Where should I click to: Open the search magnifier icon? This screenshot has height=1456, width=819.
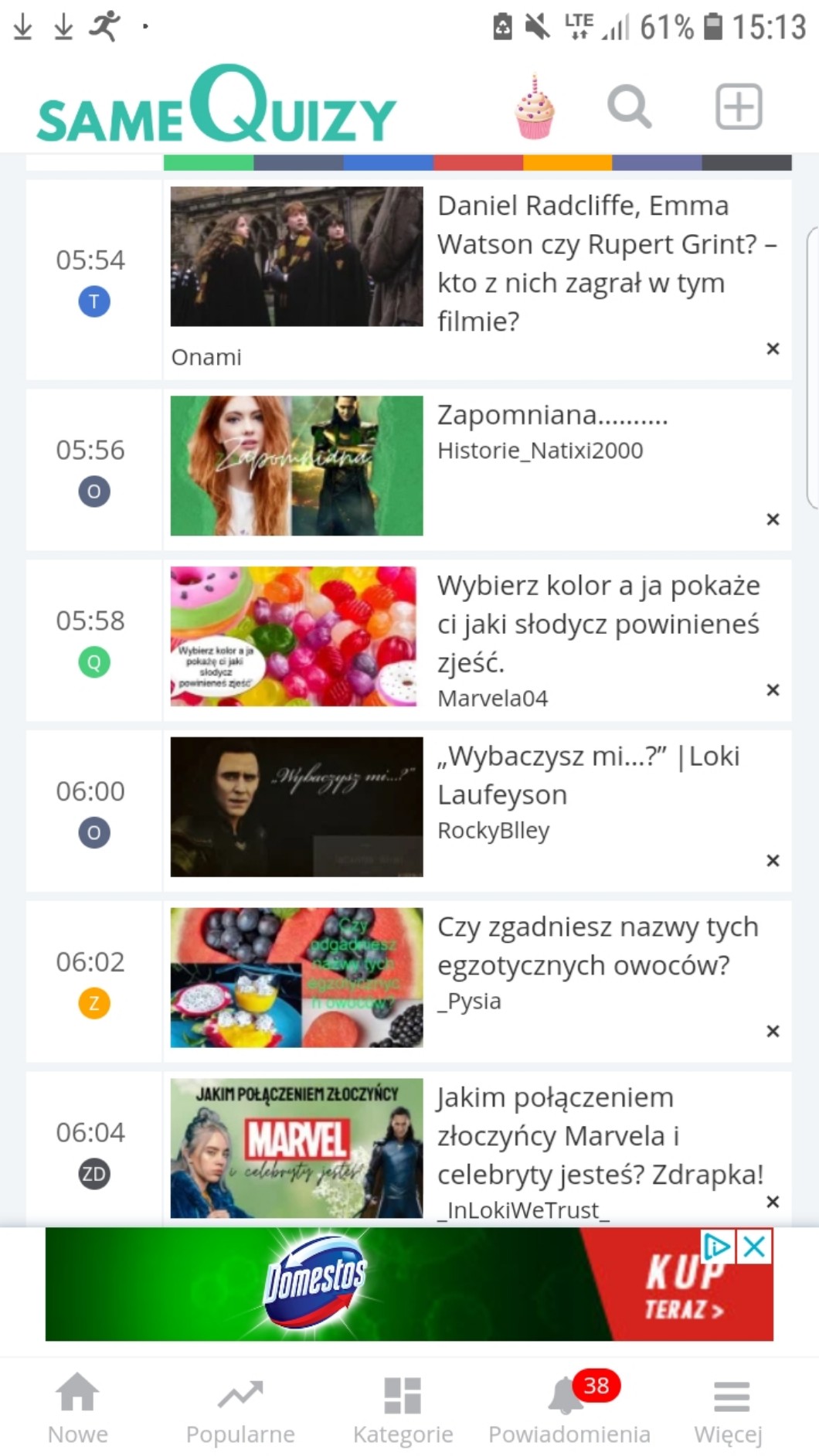tap(629, 107)
